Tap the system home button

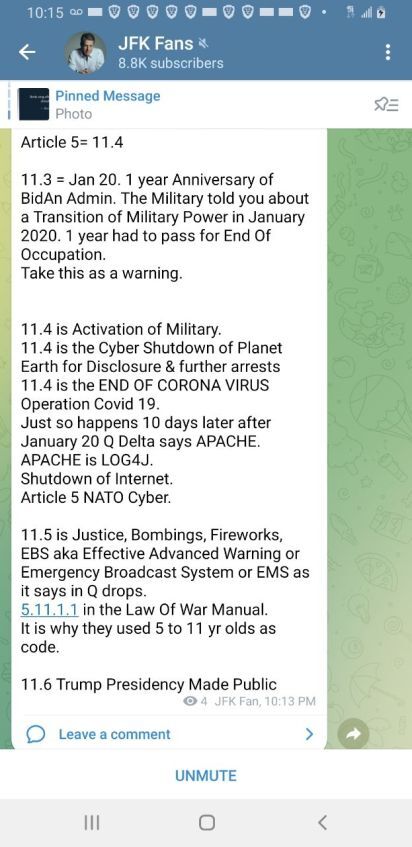207,823
